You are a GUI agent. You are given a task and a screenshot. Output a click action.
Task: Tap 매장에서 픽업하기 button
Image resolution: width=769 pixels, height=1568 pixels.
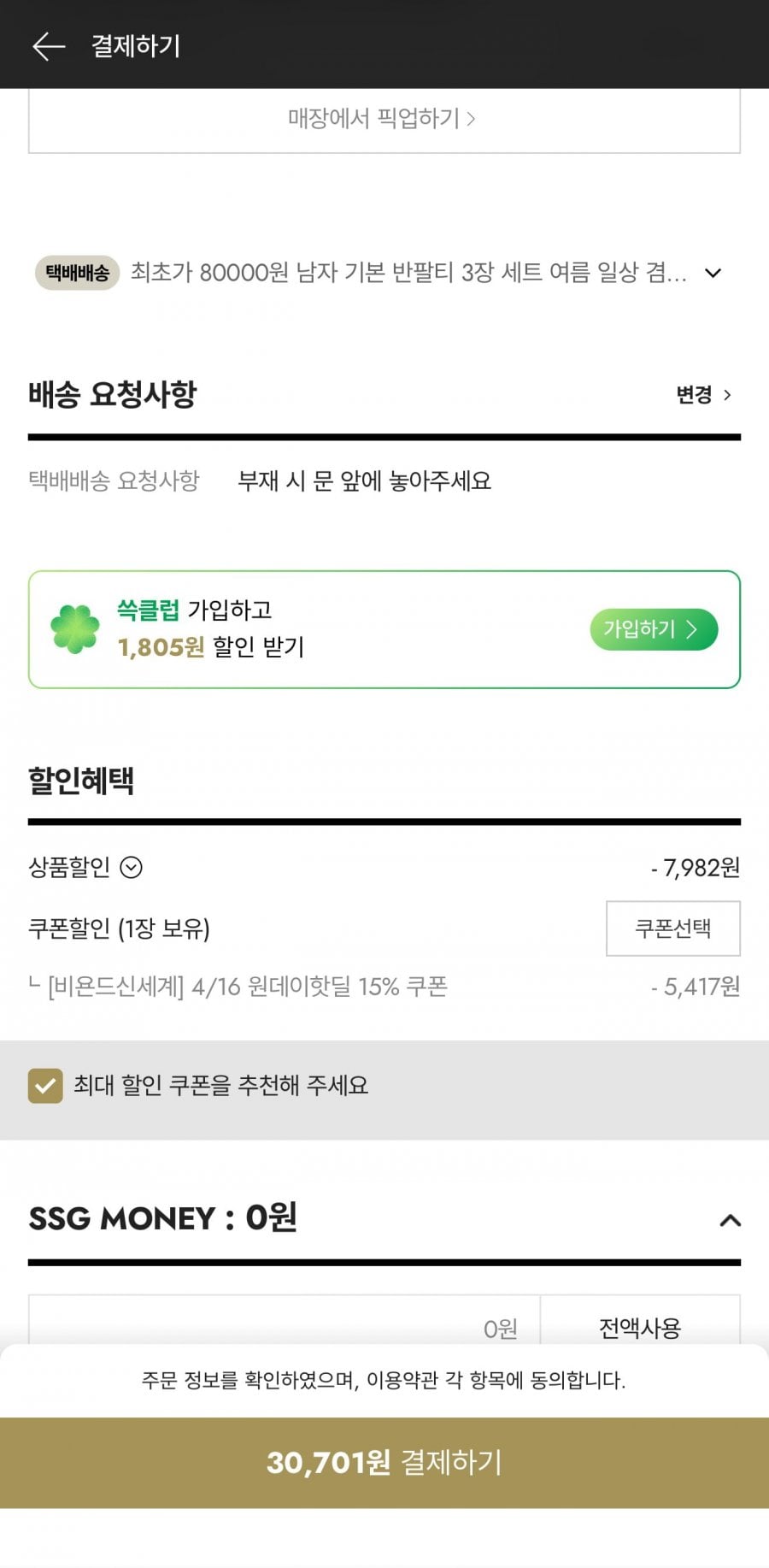tap(384, 119)
